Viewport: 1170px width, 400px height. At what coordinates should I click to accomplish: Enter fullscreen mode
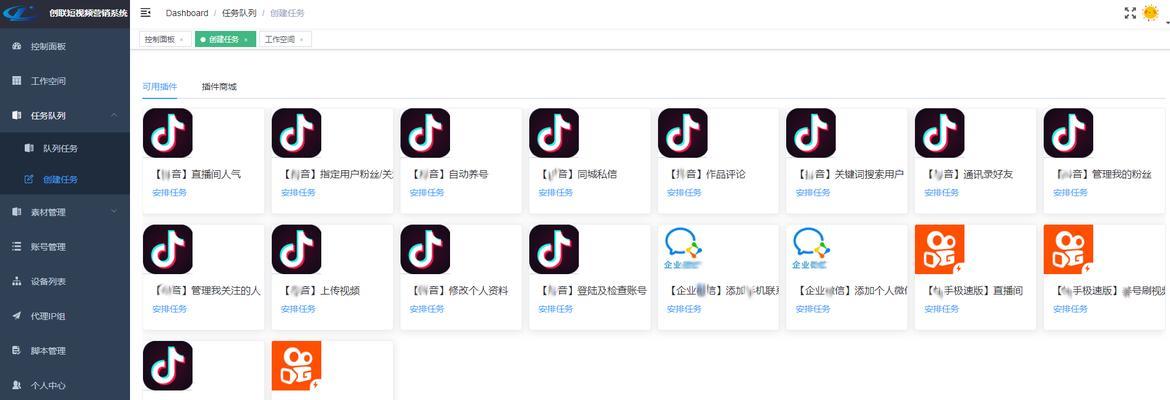[1130, 13]
